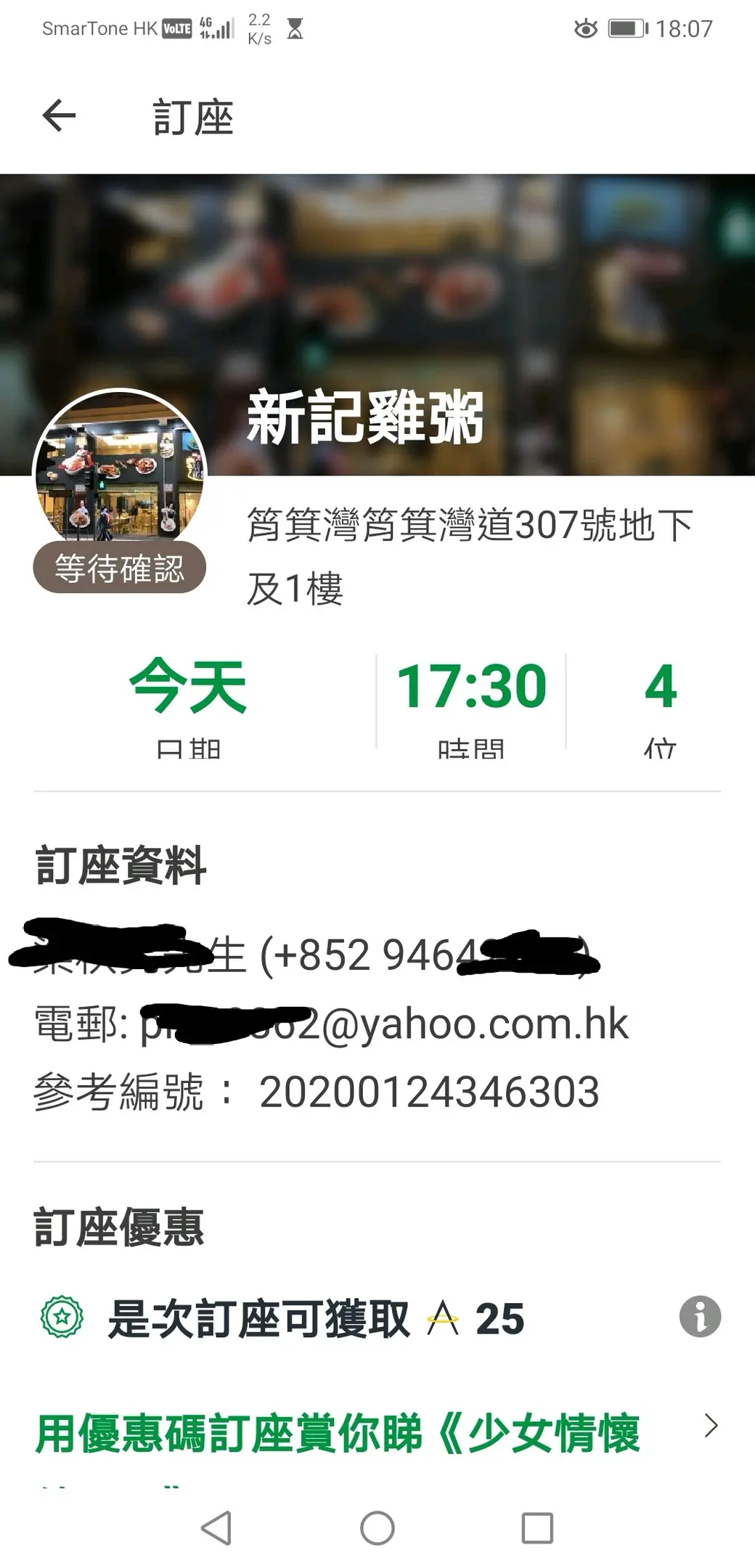Go back from the 訂座 page
The width and height of the screenshot is (755, 1568).
point(59,116)
